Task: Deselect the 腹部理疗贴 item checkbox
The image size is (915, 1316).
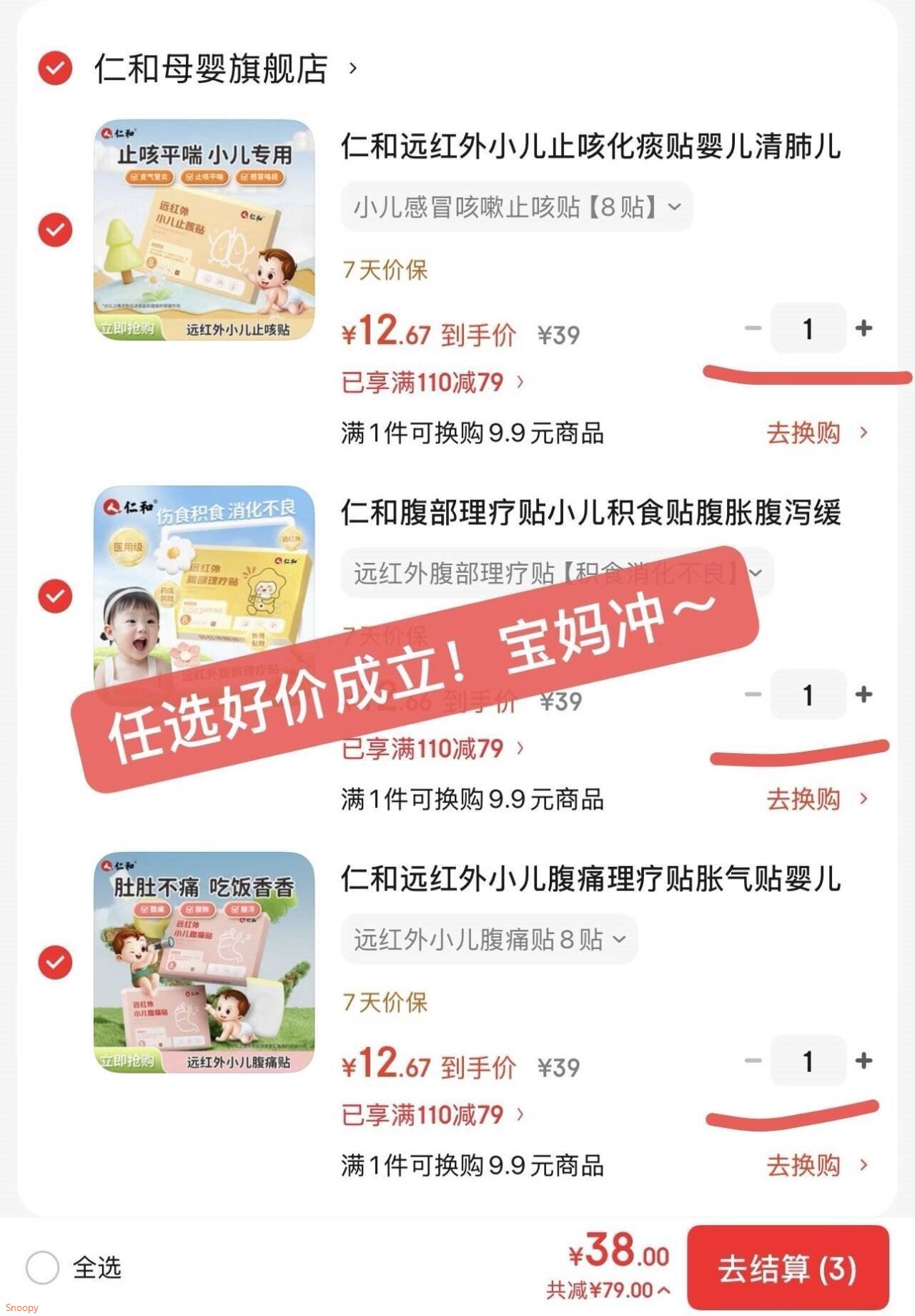Action: click(x=55, y=596)
